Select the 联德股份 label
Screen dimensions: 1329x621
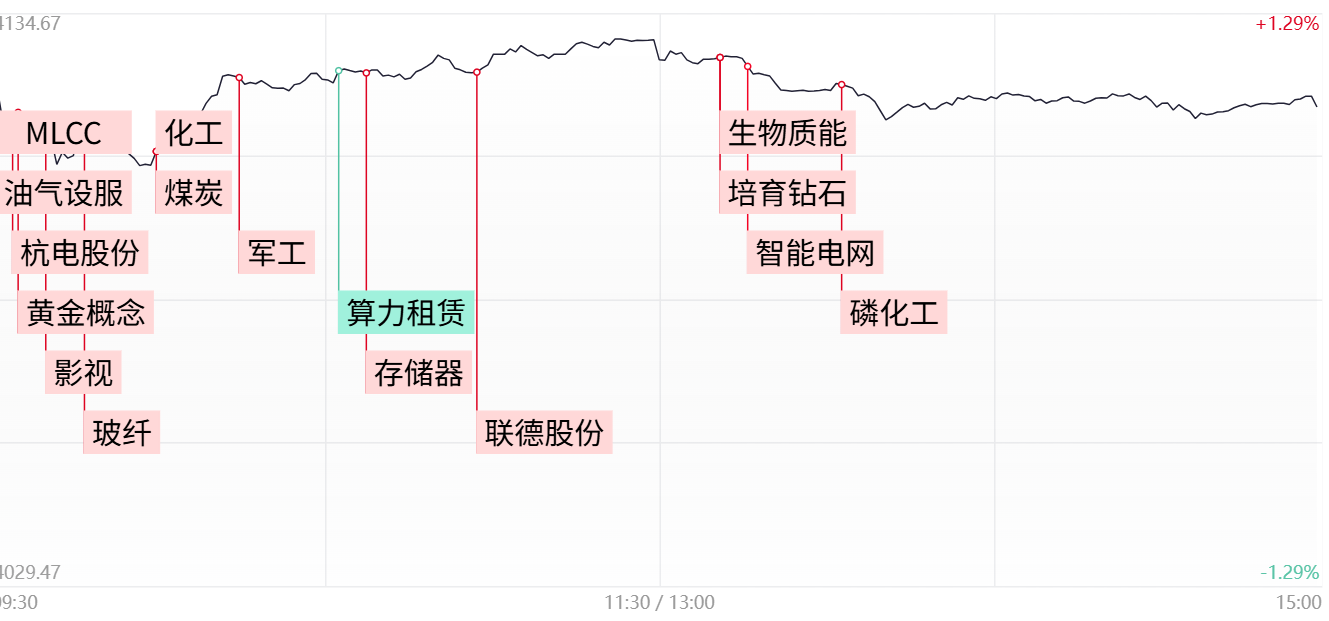(x=545, y=433)
